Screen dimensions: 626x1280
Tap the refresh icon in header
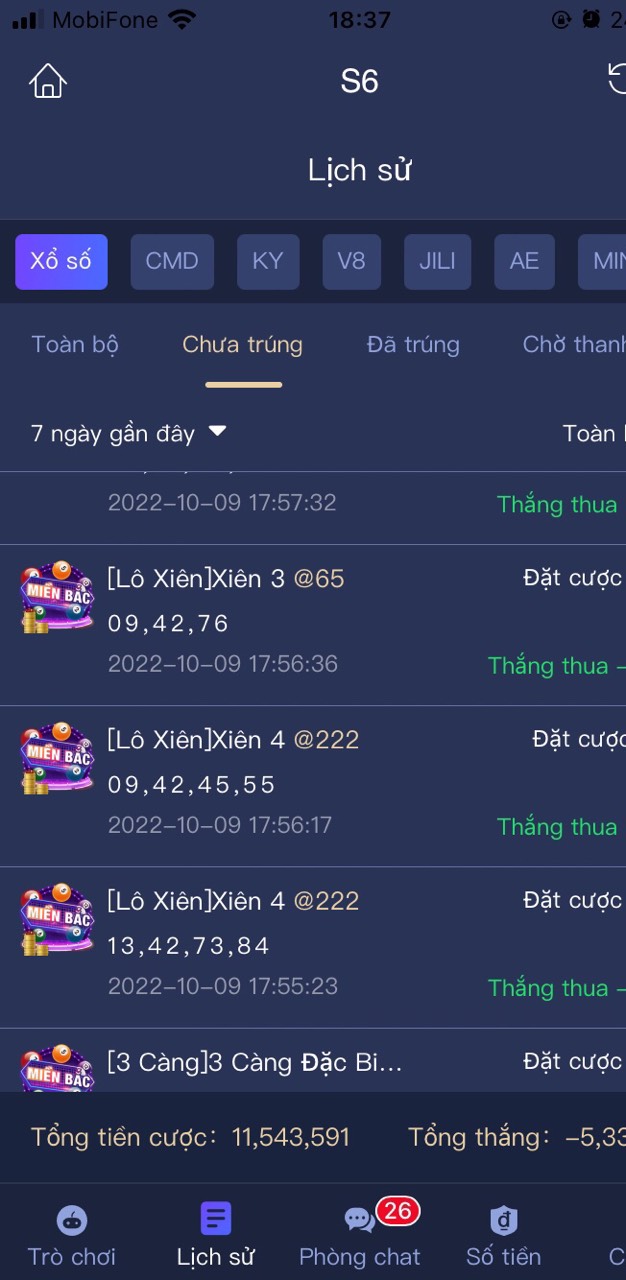click(x=617, y=80)
